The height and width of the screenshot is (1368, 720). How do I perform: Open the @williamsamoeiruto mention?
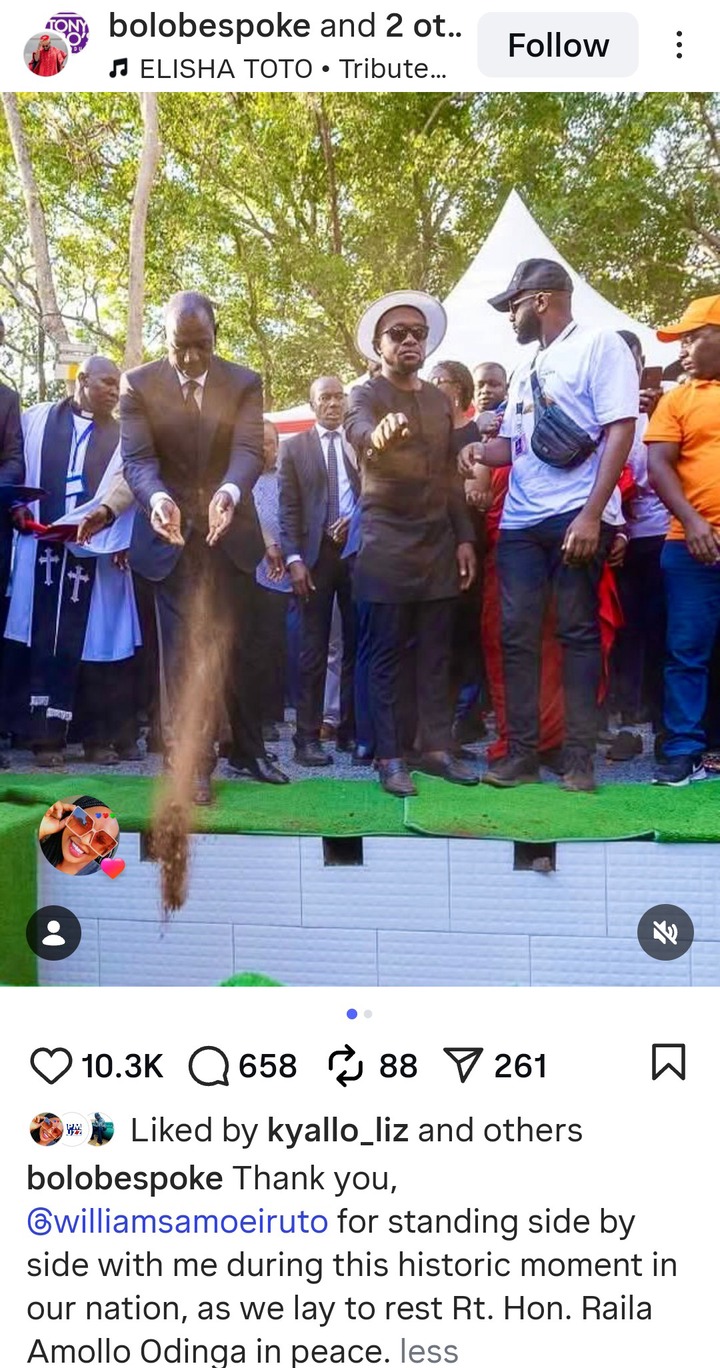coord(177,1222)
